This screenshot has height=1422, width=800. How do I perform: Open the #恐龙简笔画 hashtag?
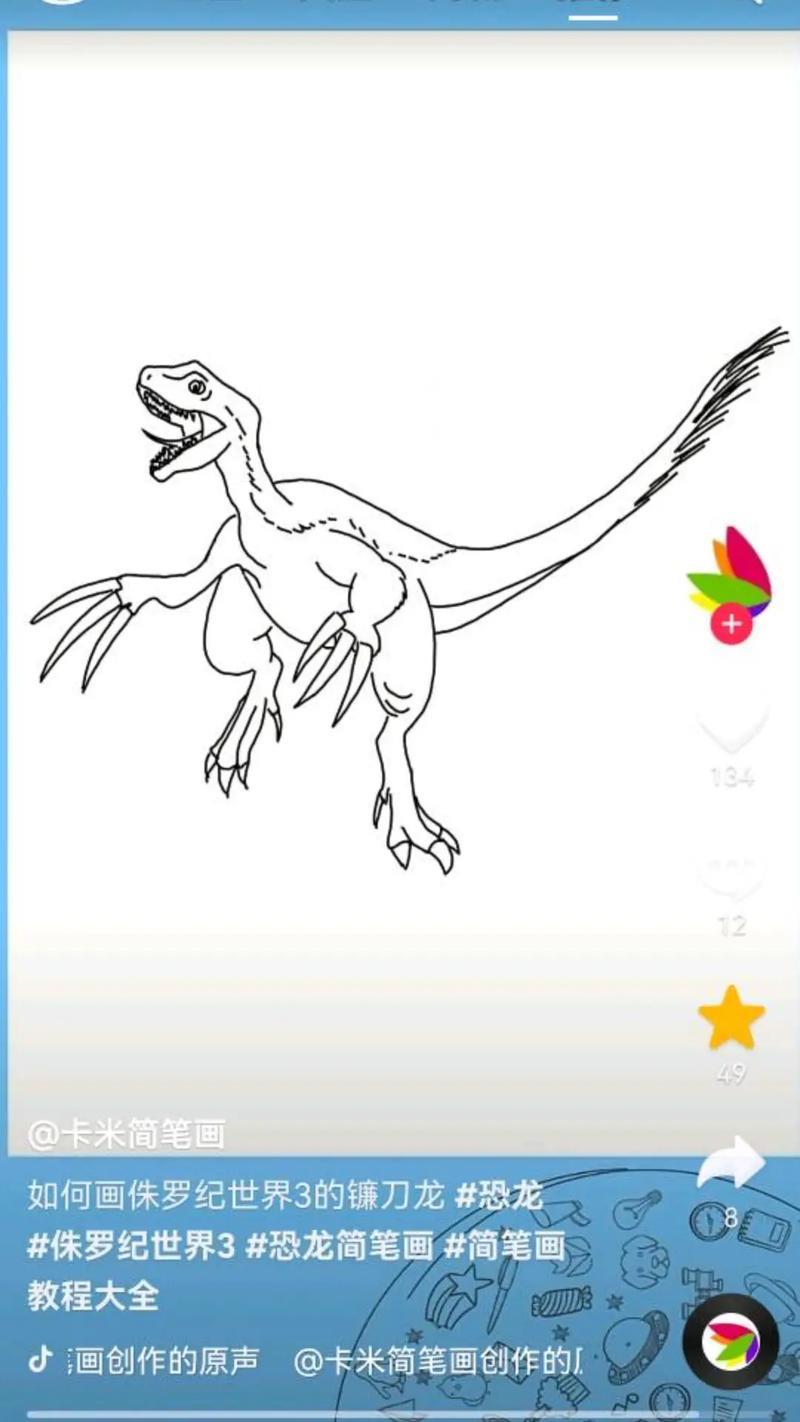[x=339, y=1246]
